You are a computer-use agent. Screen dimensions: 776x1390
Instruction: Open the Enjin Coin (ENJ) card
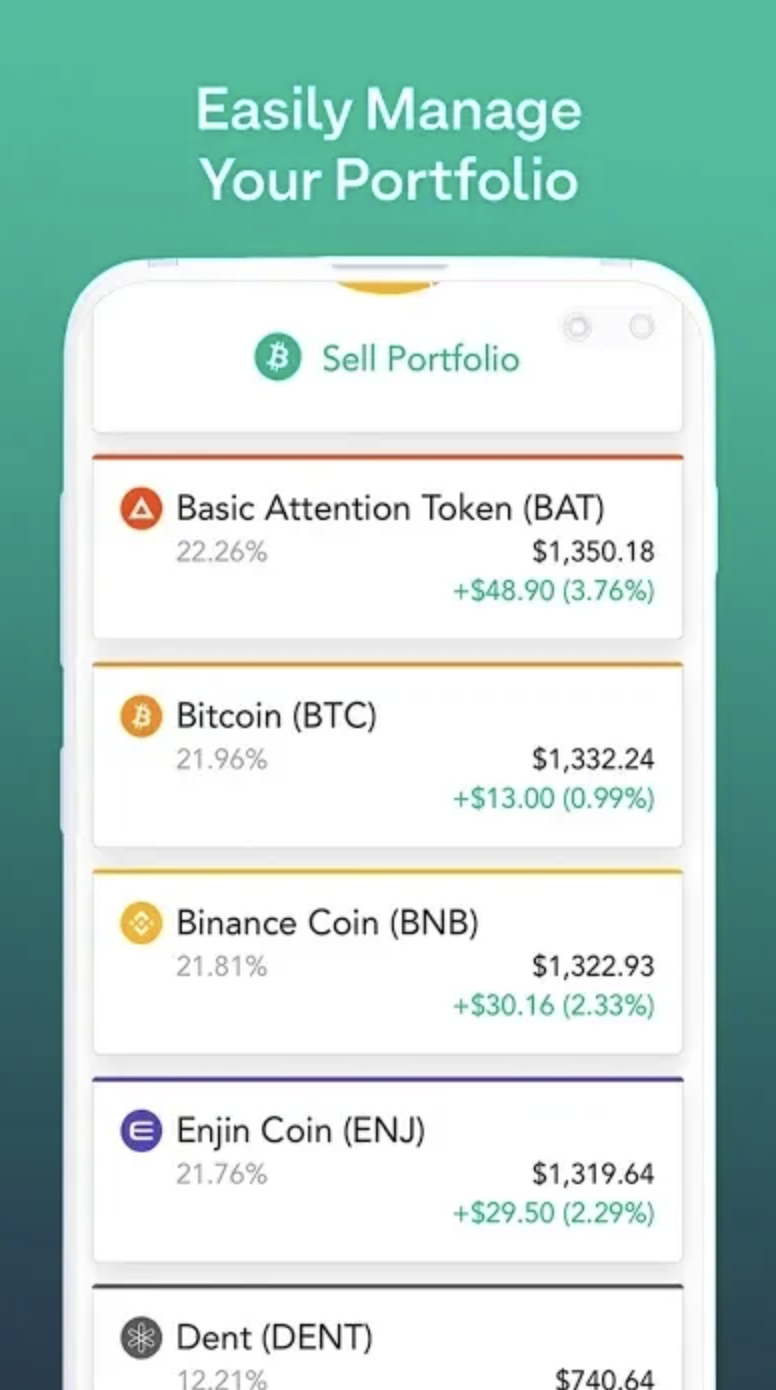(388, 1168)
